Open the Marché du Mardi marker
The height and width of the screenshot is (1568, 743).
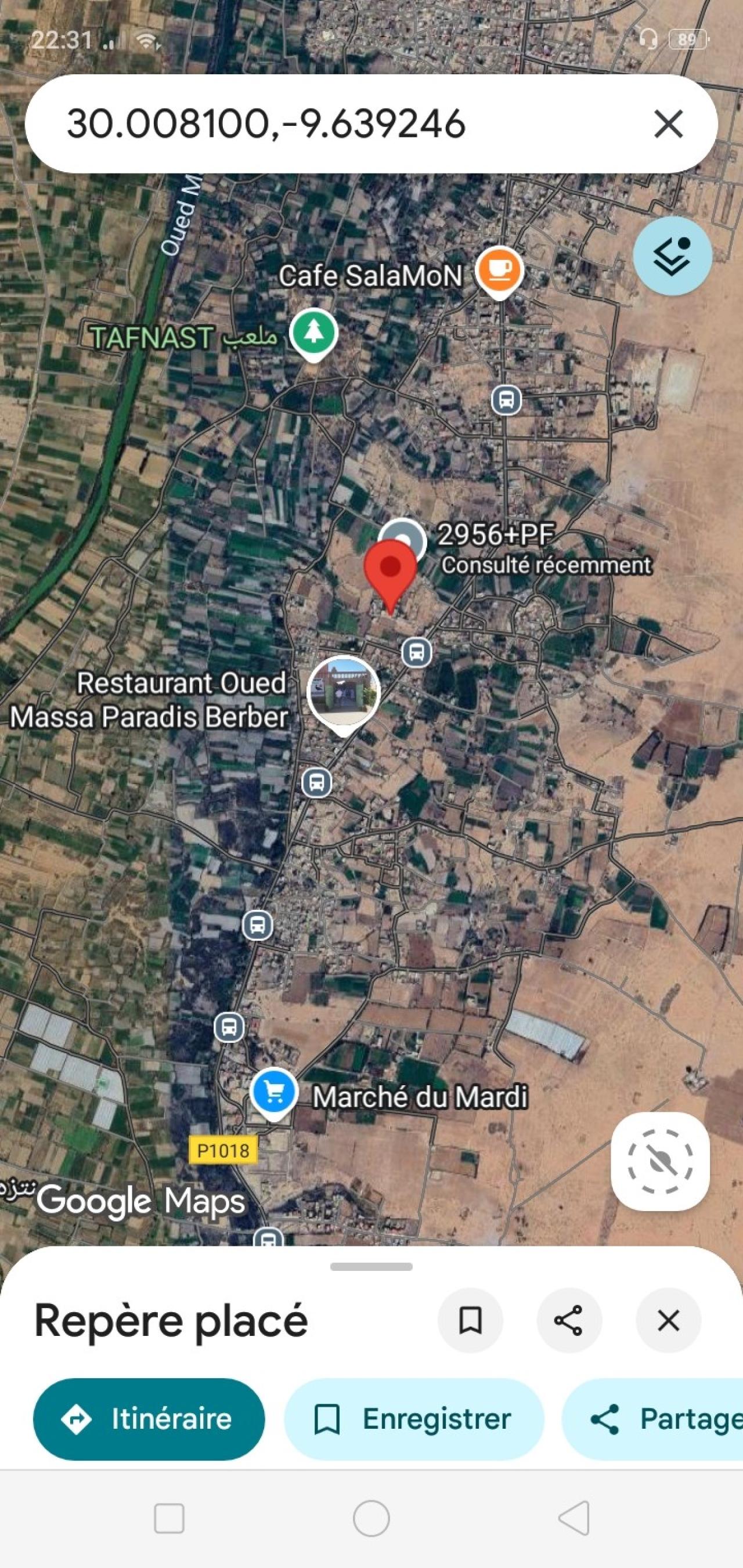coord(273,1093)
